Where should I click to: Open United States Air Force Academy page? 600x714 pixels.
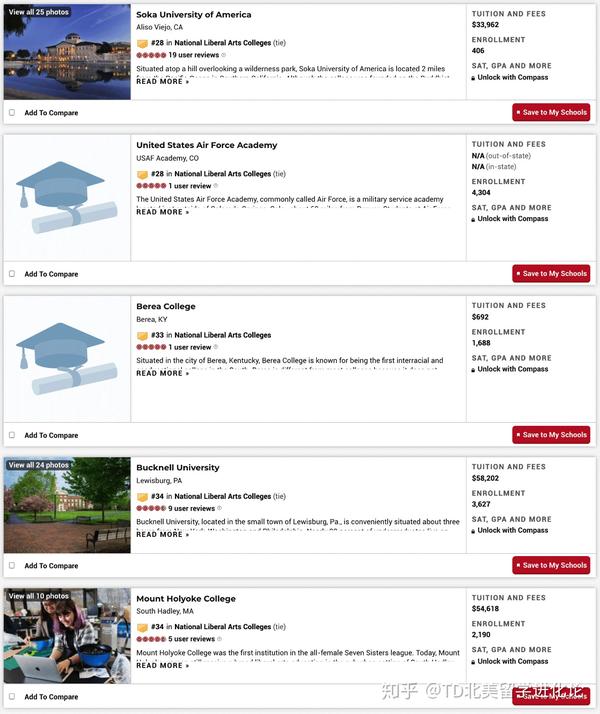point(206,145)
